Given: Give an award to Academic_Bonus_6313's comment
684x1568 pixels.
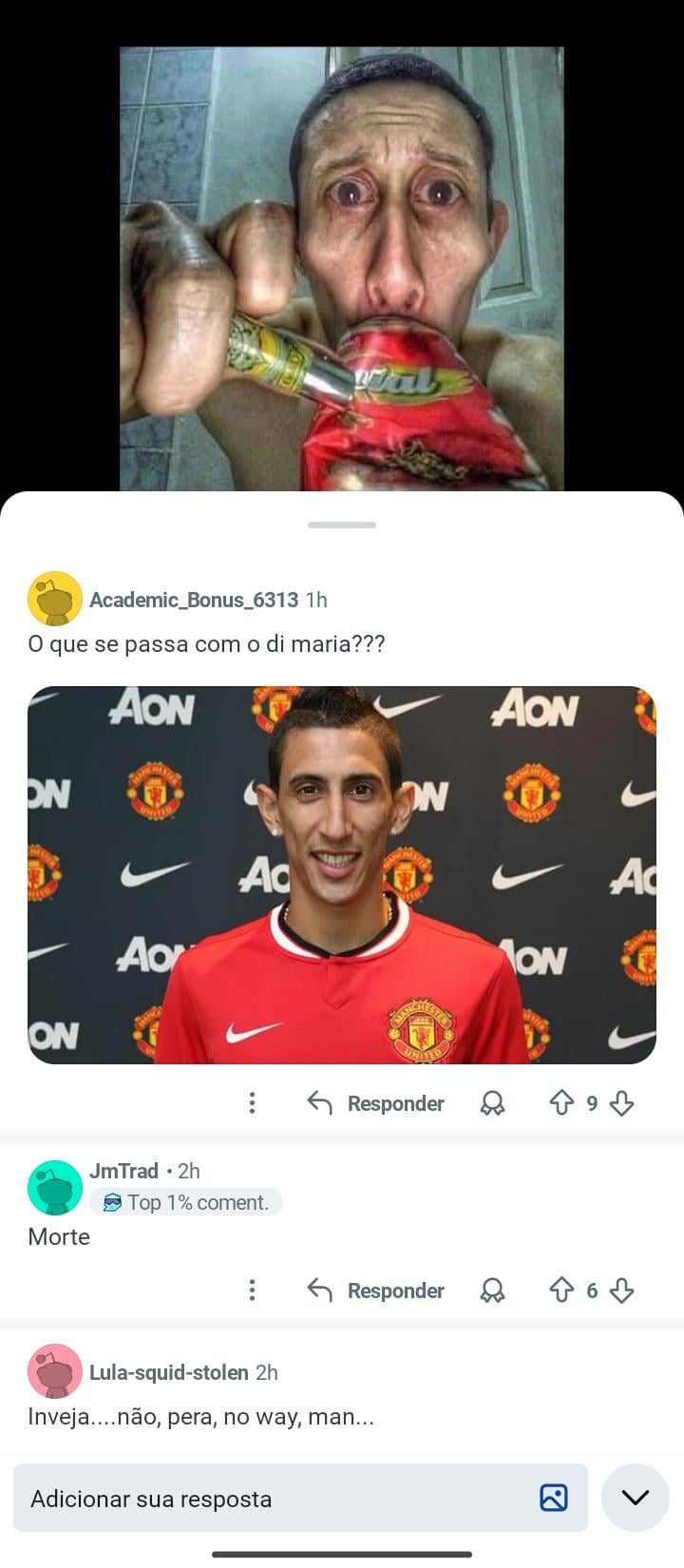Looking at the screenshot, I should point(492,1103).
